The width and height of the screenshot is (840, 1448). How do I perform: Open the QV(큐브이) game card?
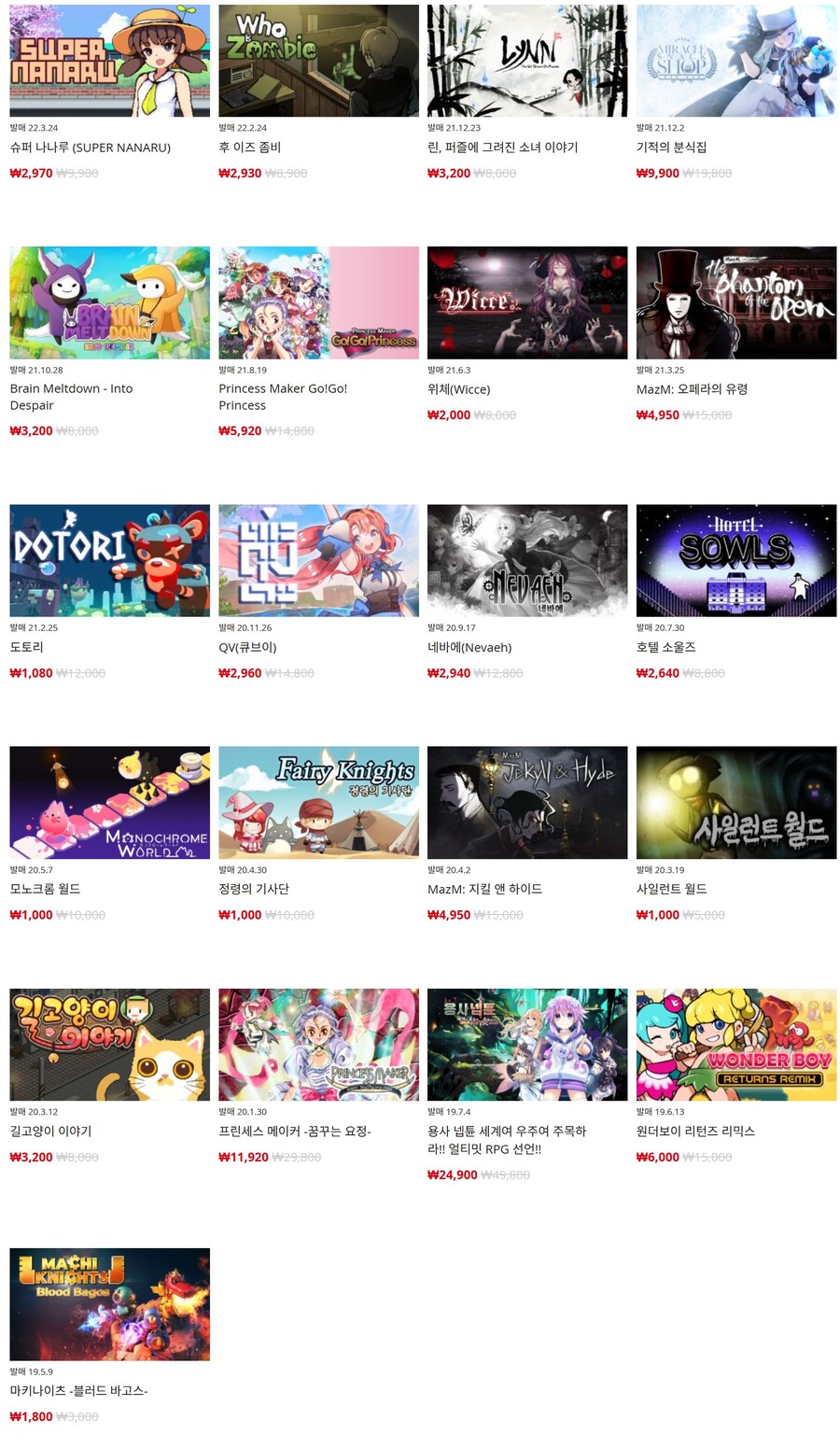pyautogui.click(x=318, y=560)
